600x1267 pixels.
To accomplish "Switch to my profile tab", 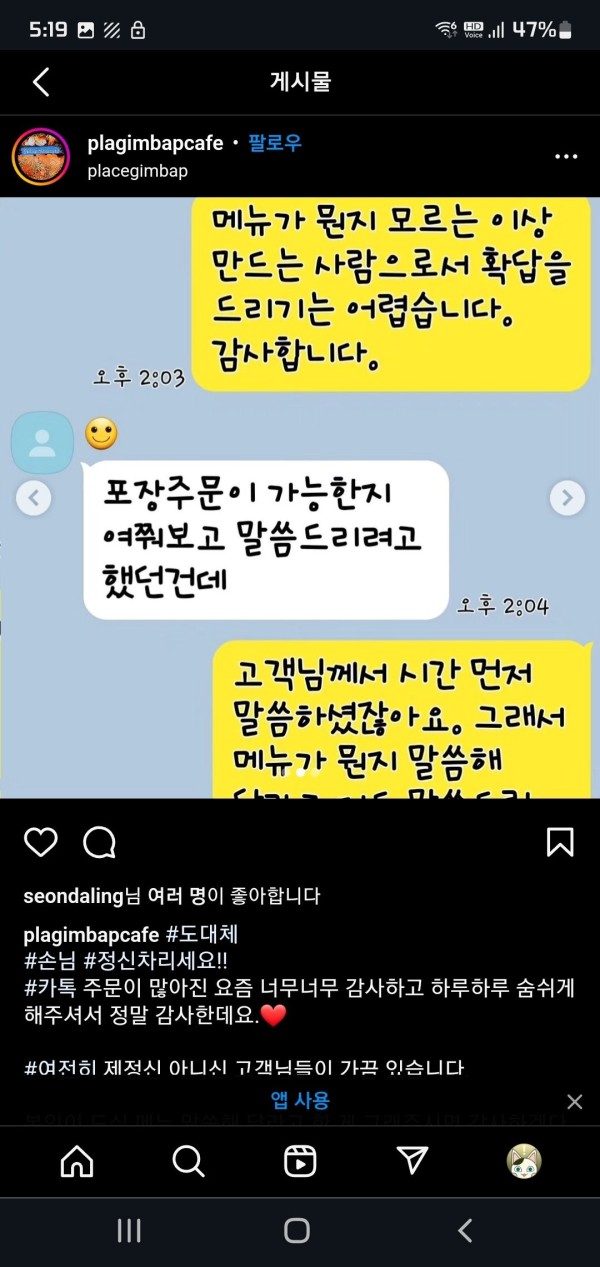I will [x=524, y=1160].
